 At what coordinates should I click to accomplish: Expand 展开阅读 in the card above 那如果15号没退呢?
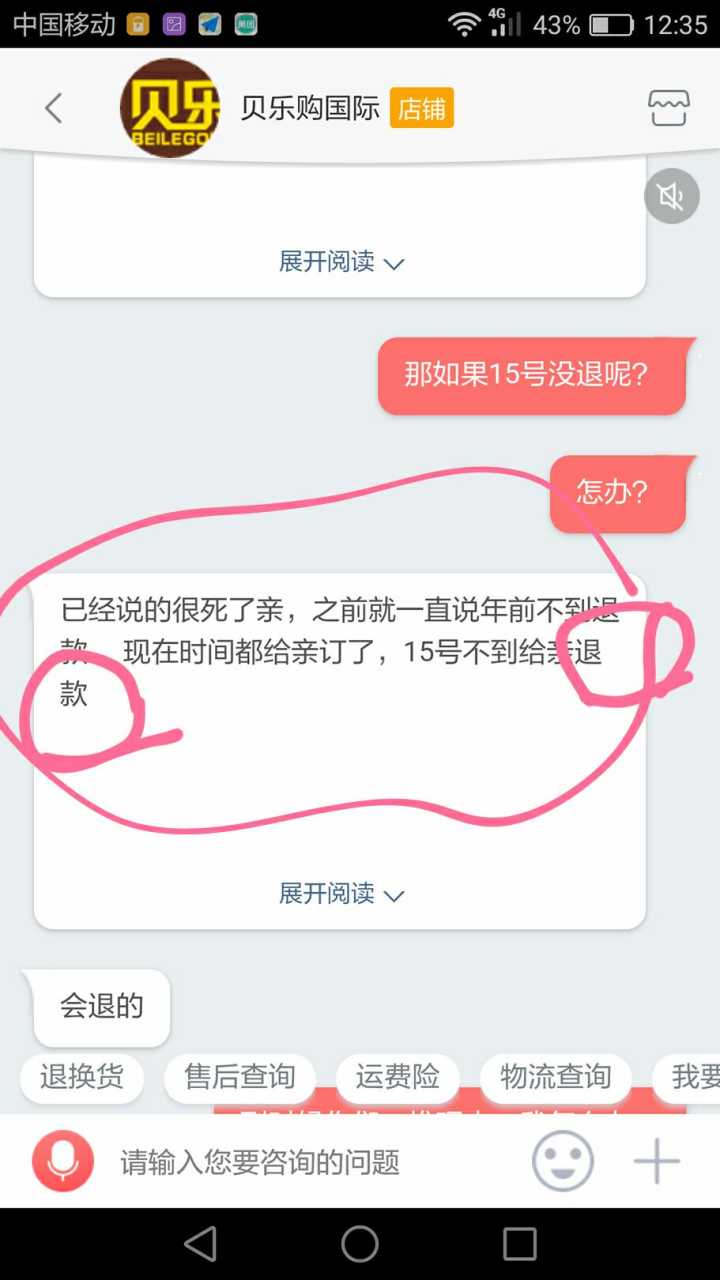[340, 262]
